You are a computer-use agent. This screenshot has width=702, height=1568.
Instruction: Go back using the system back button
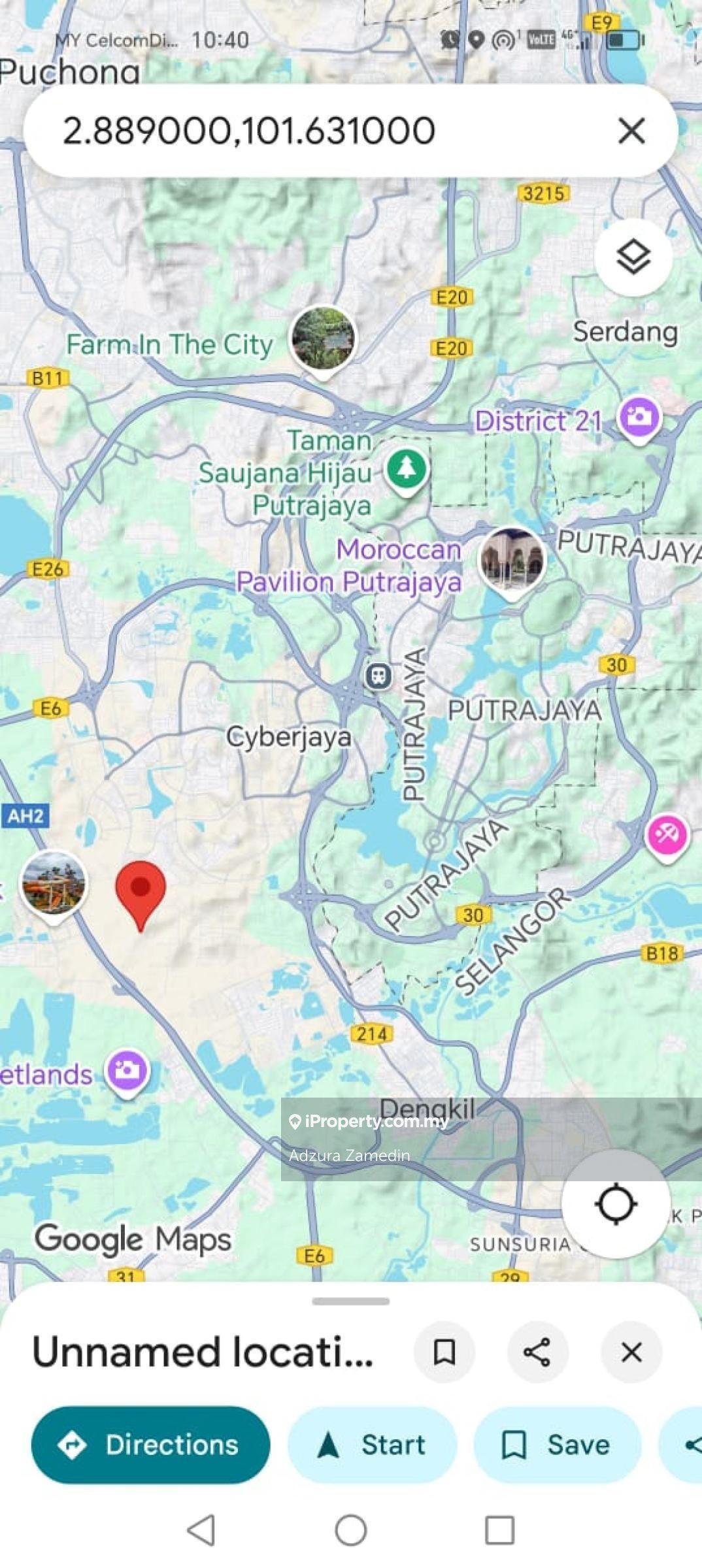[201, 1530]
